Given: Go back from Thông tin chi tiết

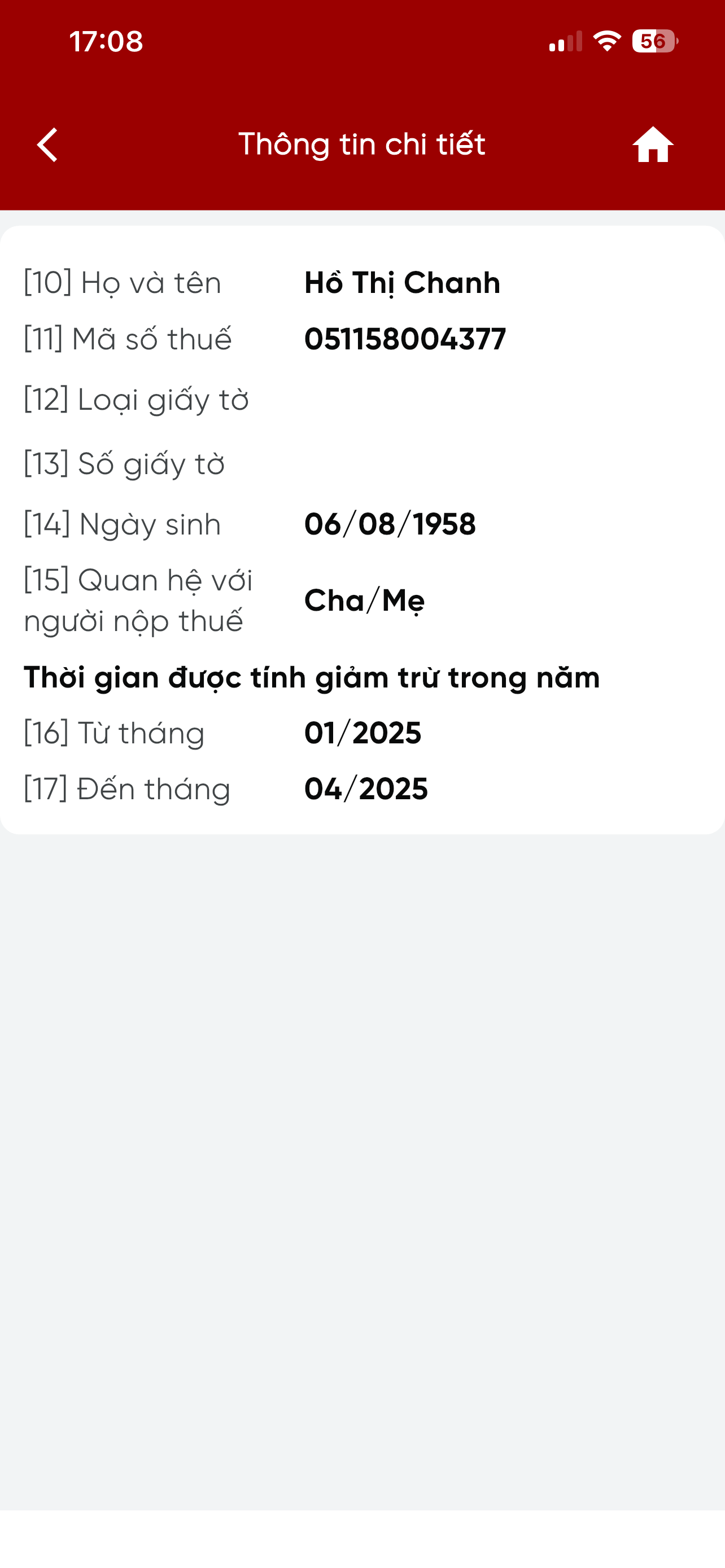Looking at the screenshot, I should point(47,145).
